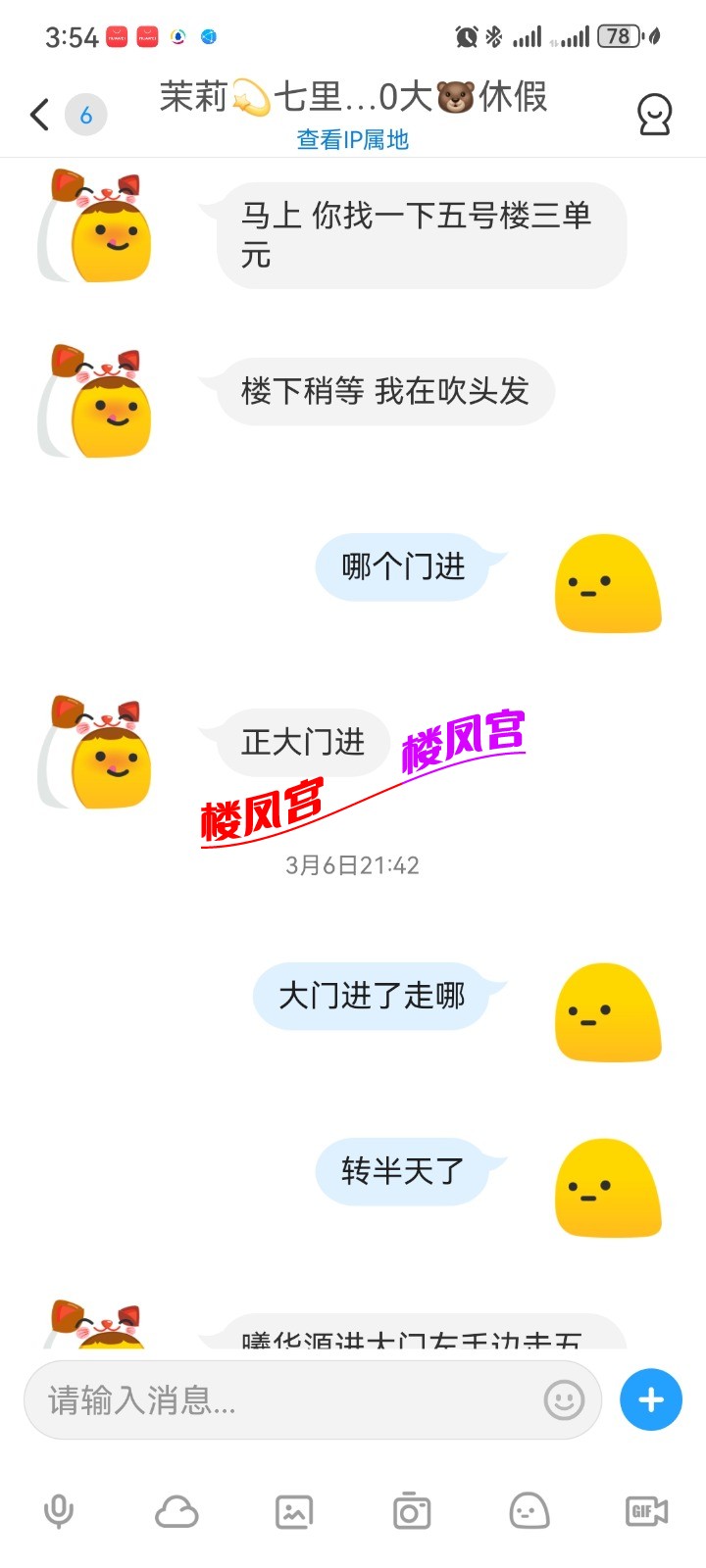Select the cloud audio icon in bottom toolbar

178,1512
